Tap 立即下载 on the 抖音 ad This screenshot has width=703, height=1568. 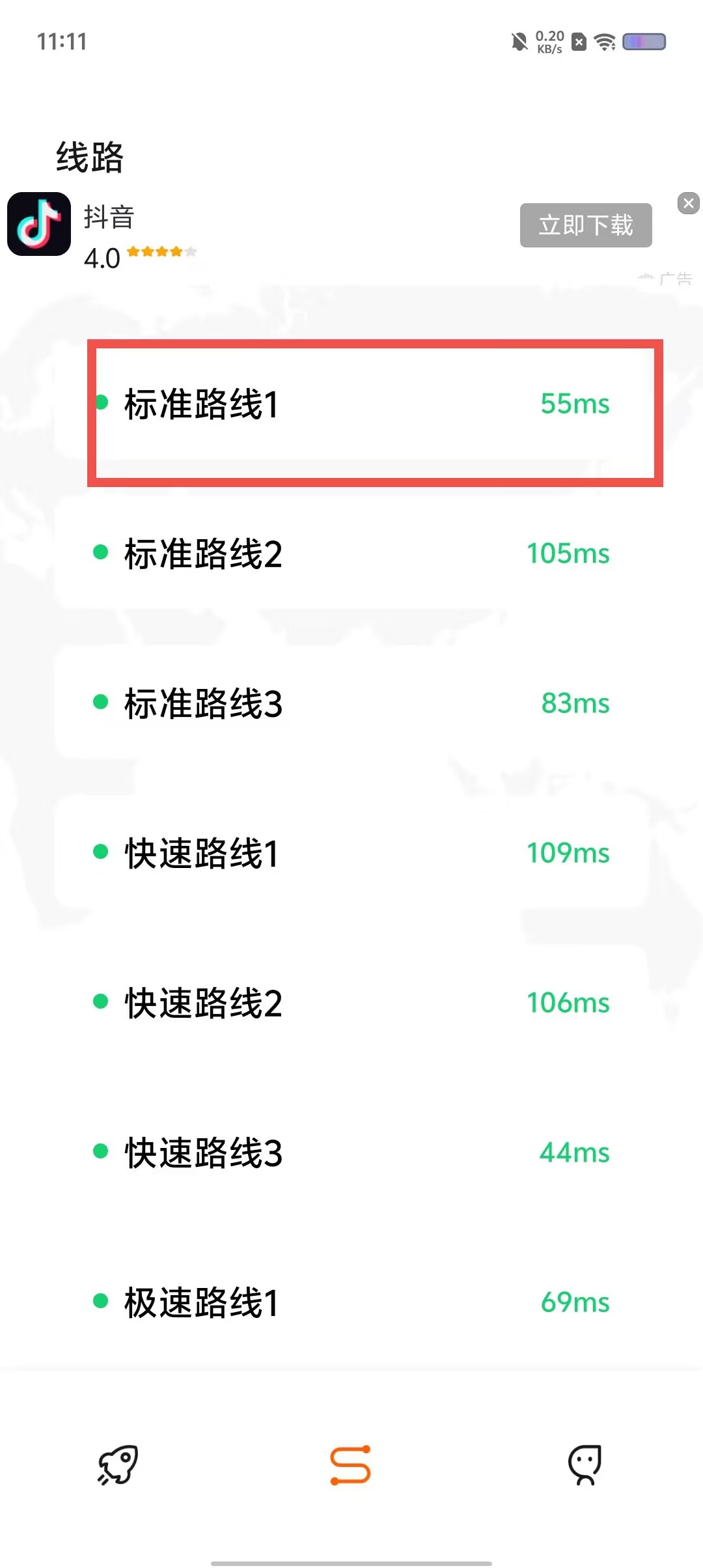click(585, 225)
